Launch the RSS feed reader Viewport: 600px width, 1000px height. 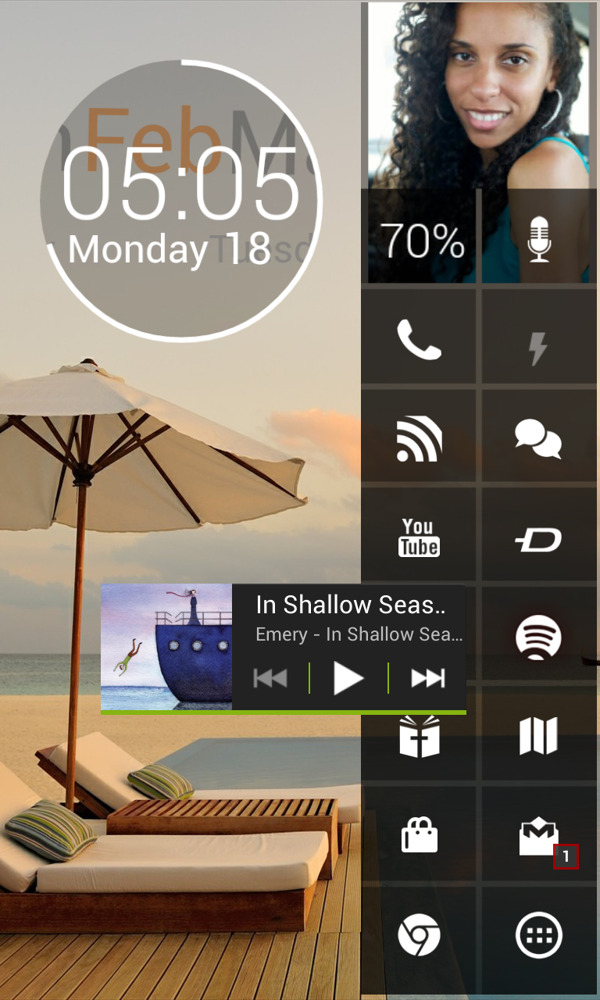[419, 440]
